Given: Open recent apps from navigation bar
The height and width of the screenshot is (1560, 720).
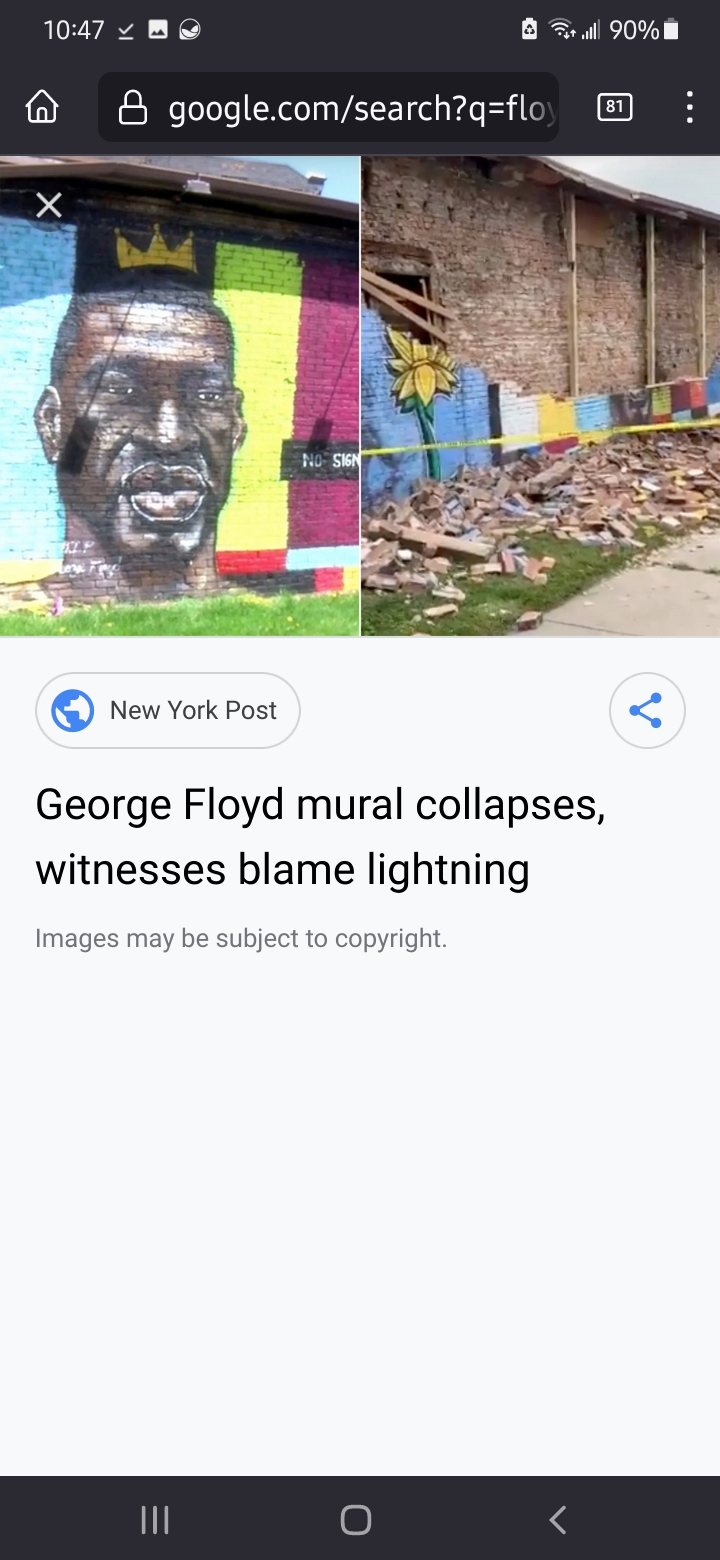Looking at the screenshot, I should (155, 1520).
